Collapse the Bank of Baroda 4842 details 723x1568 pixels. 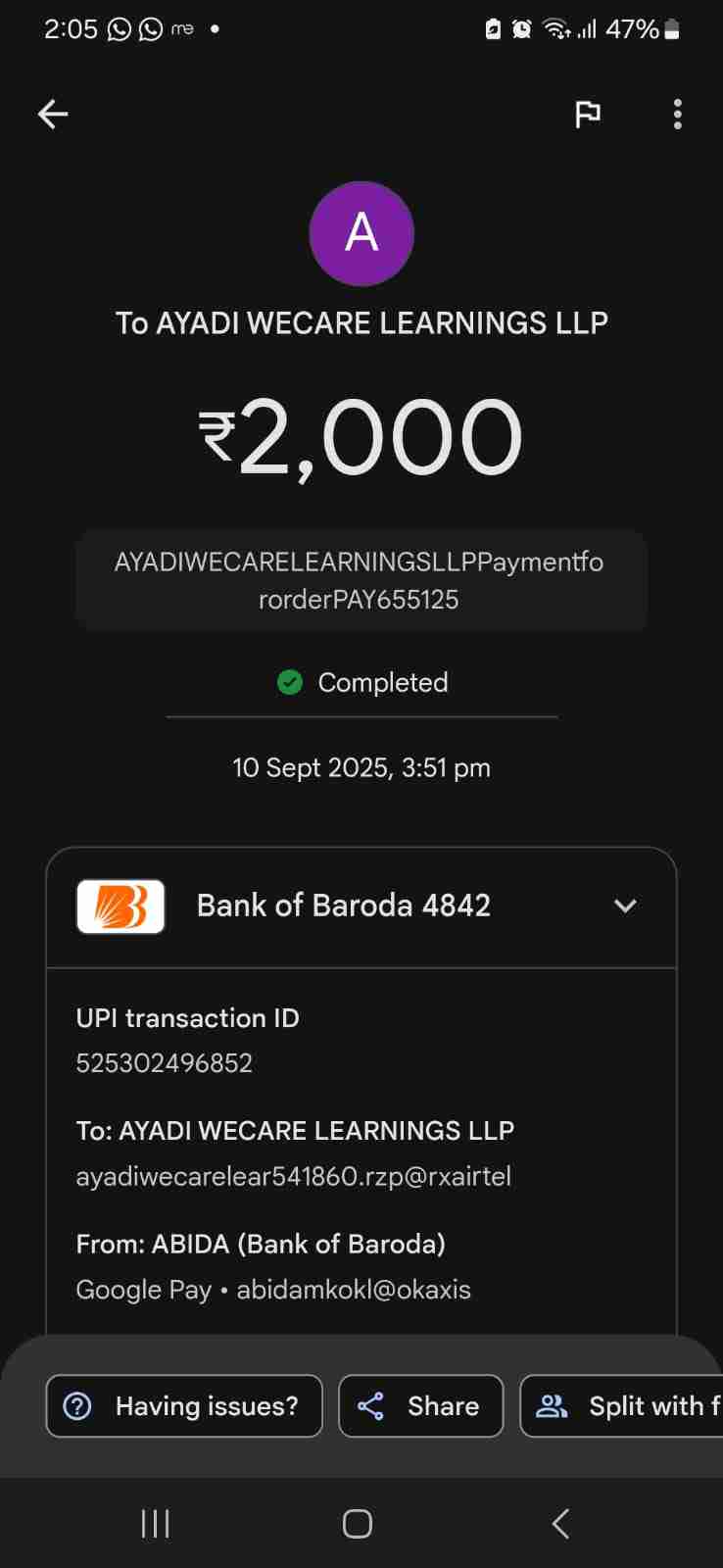(x=625, y=906)
